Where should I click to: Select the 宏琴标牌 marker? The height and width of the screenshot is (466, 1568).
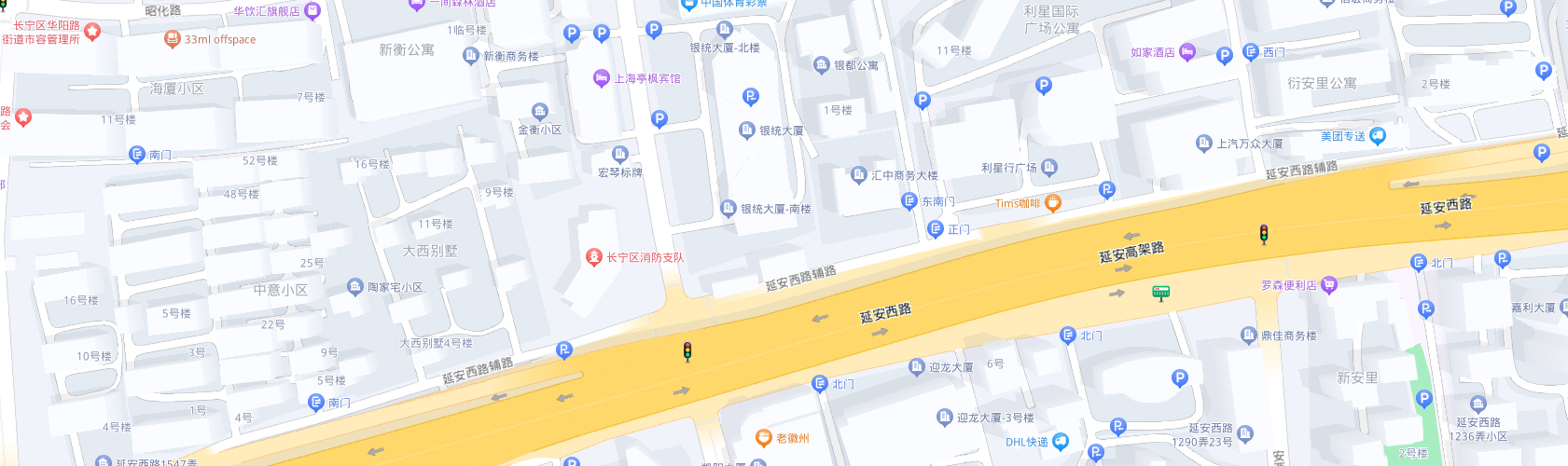(x=619, y=155)
